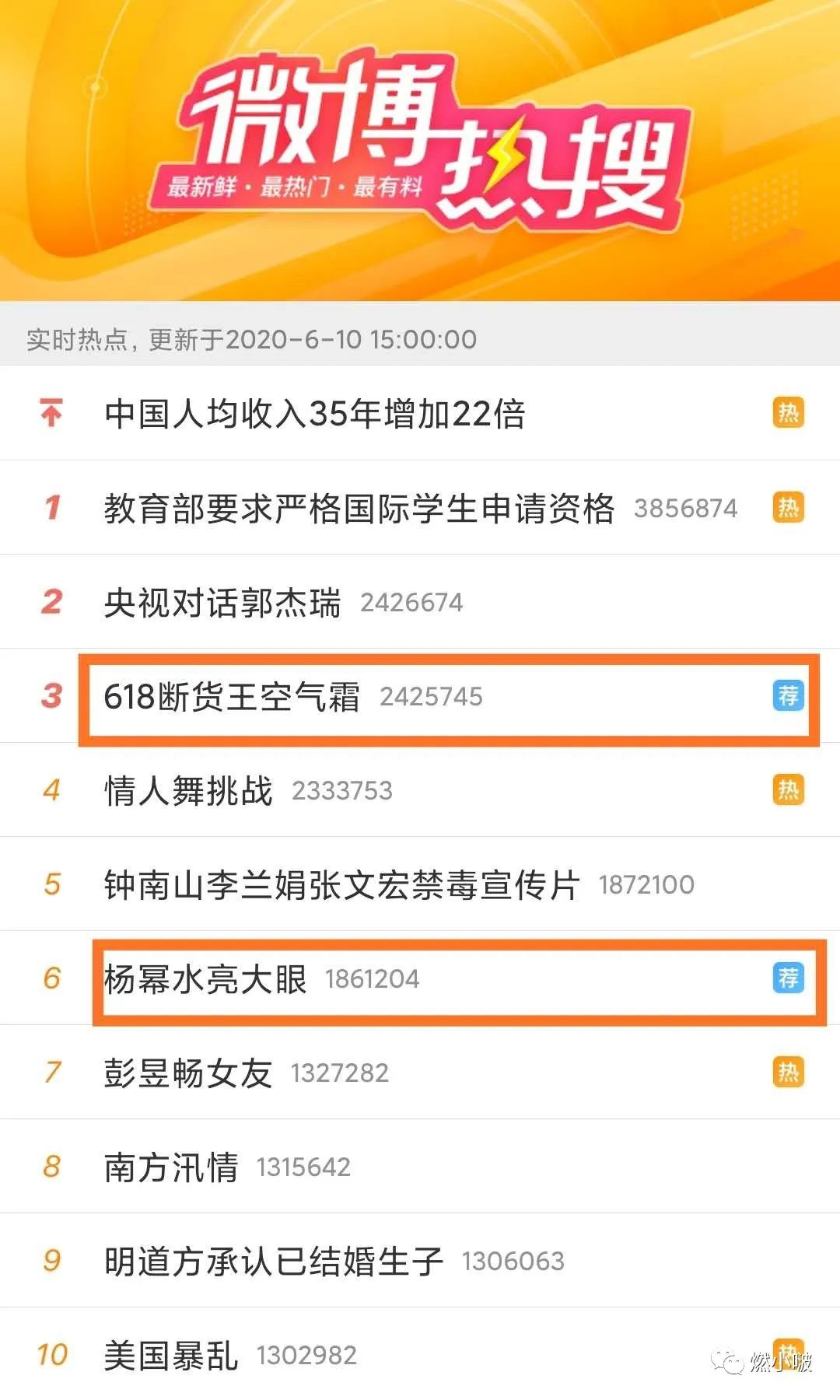Click the 热 badge beside 教育部要求严格国际学生申请资格

tap(788, 507)
